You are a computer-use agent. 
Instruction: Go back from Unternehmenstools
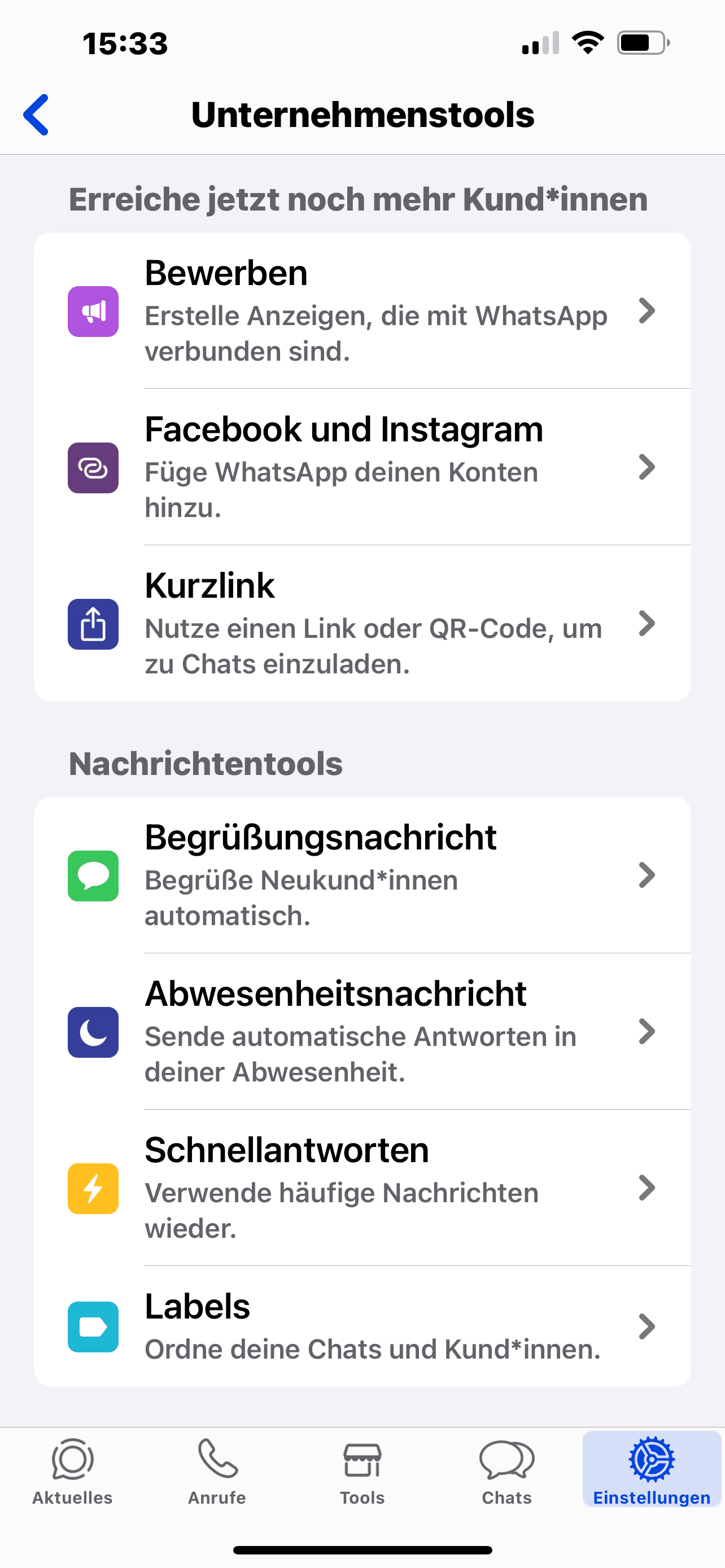coord(36,115)
